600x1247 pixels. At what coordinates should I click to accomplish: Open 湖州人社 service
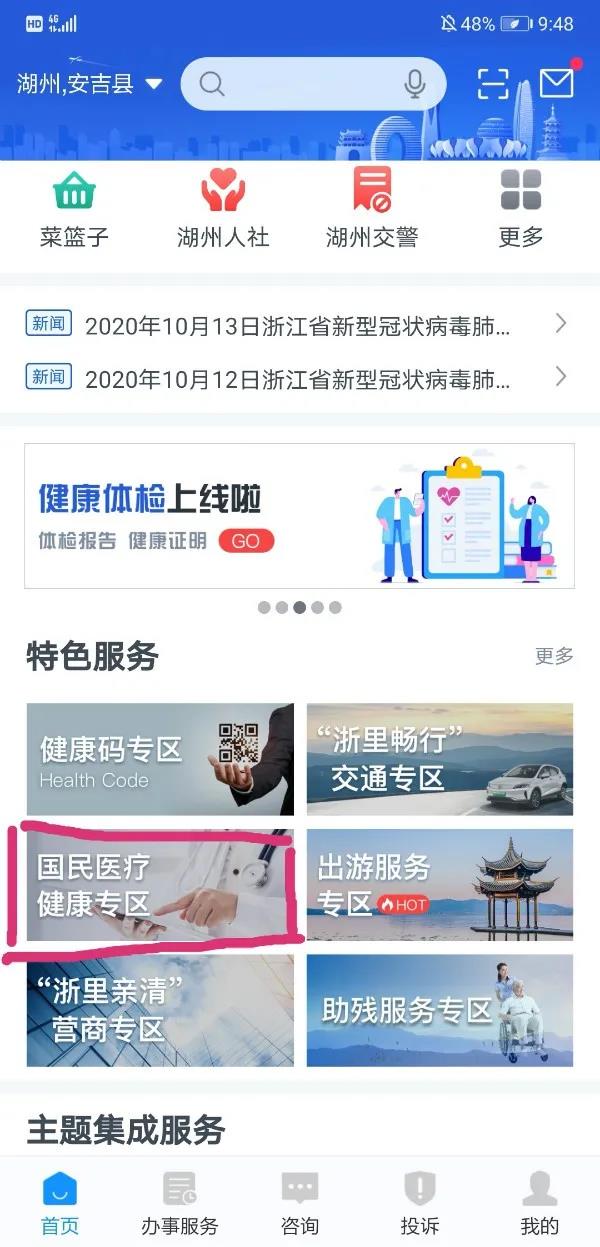223,209
